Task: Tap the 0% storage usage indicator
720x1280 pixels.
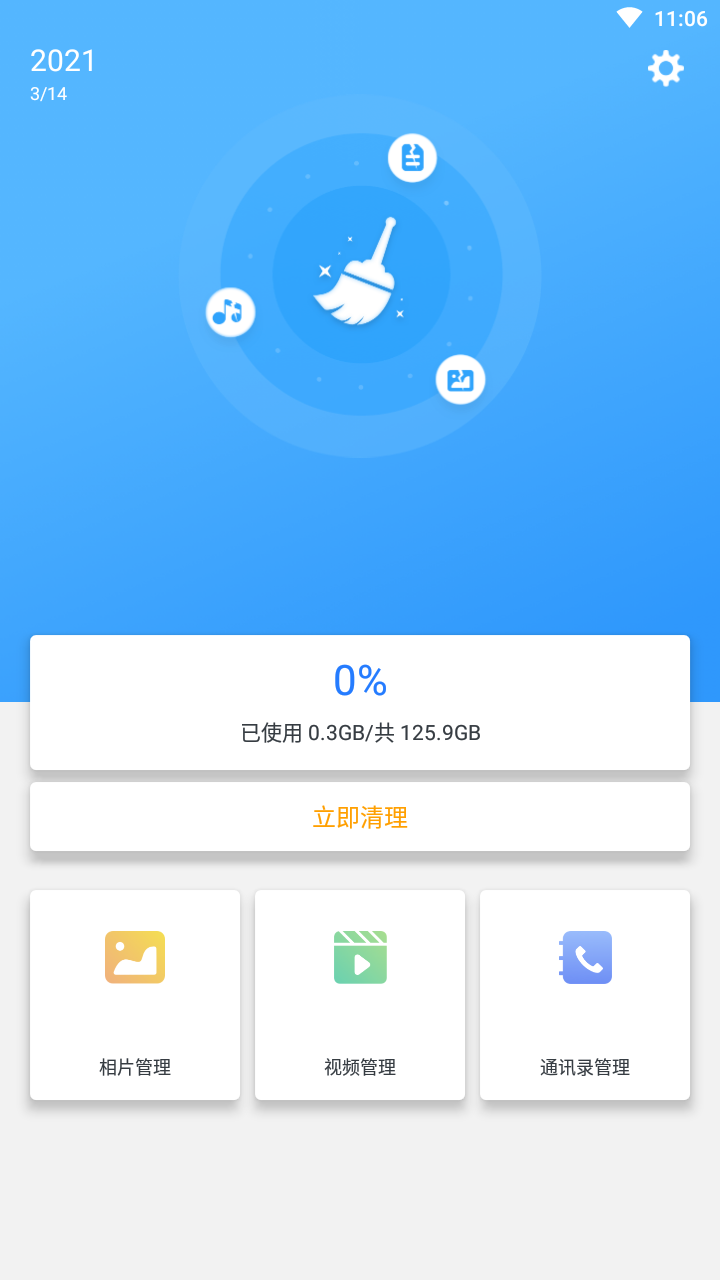Action: pos(360,681)
